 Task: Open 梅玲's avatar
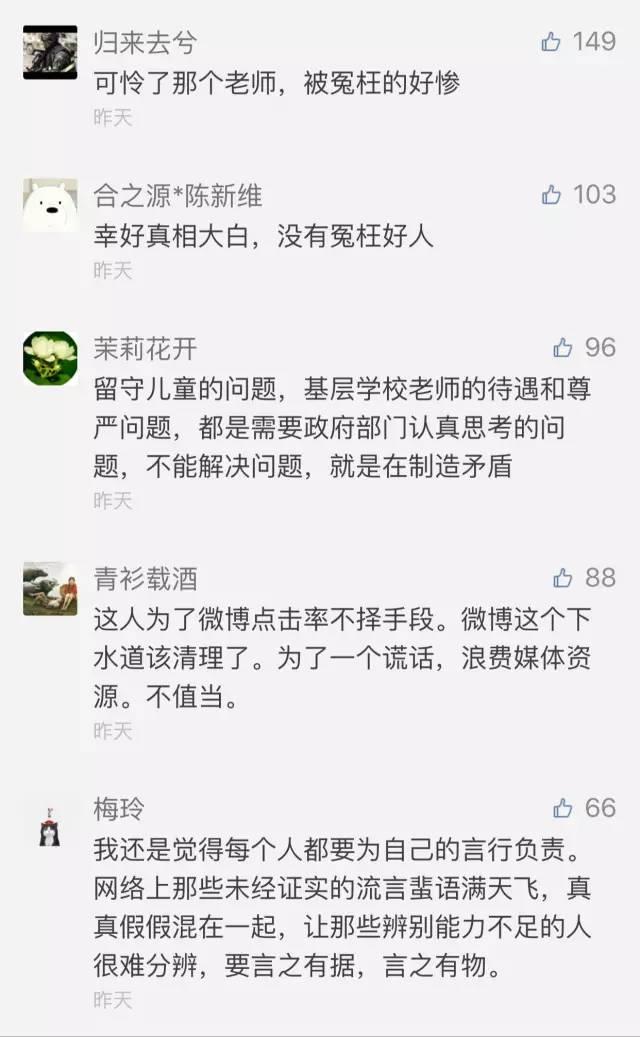[50, 826]
